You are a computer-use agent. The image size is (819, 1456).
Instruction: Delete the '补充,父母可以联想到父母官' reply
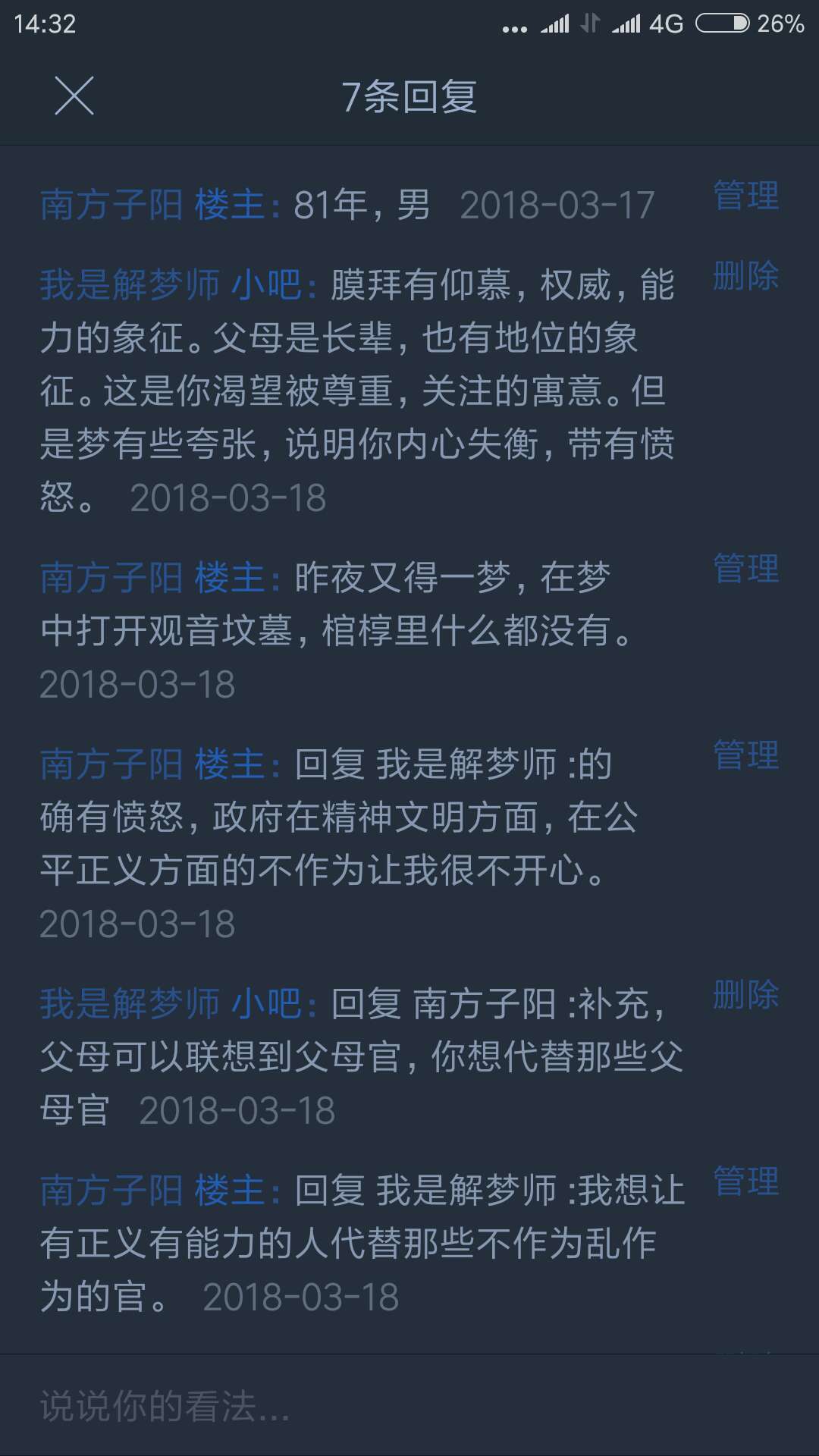[x=746, y=994]
